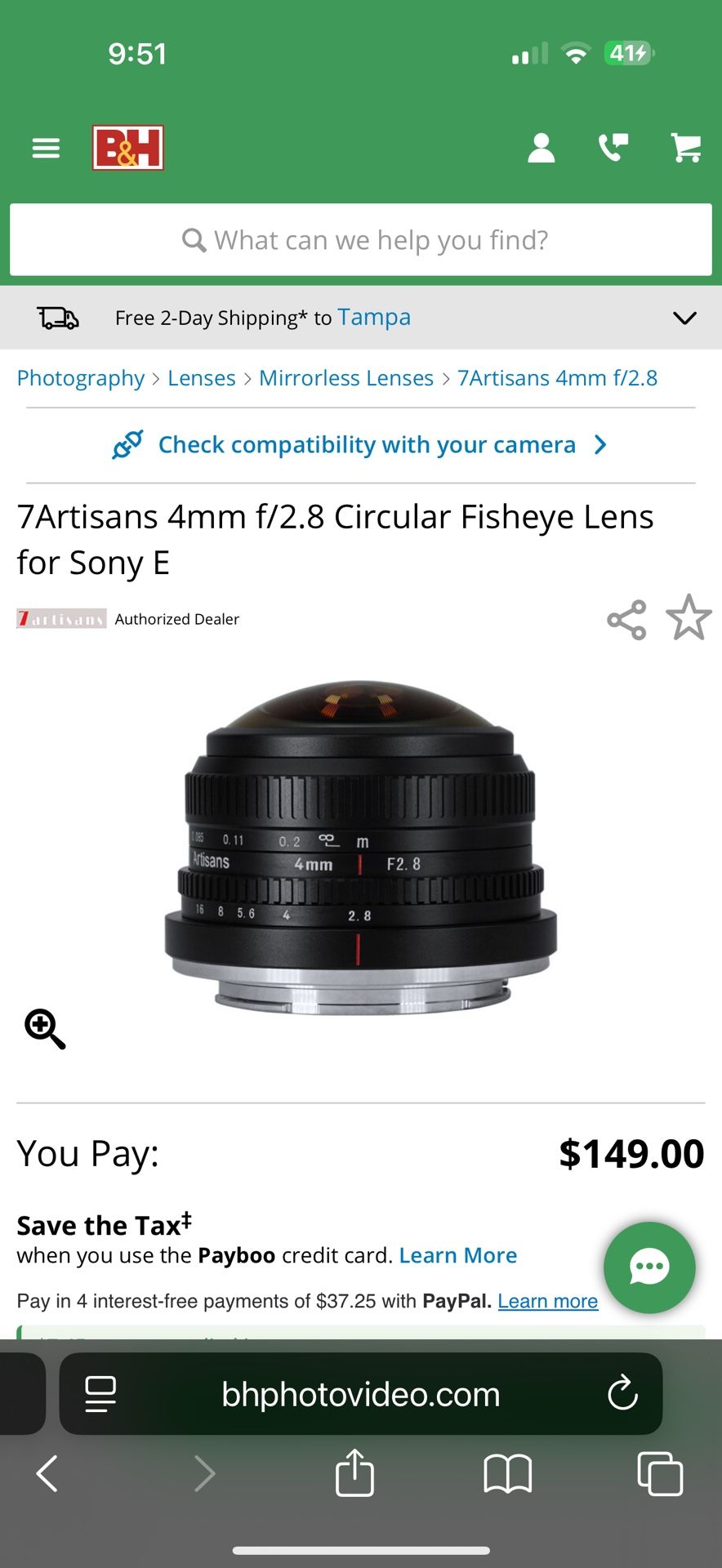Start a live chat
The height and width of the screenshot is (1568, 722).
649,1267
